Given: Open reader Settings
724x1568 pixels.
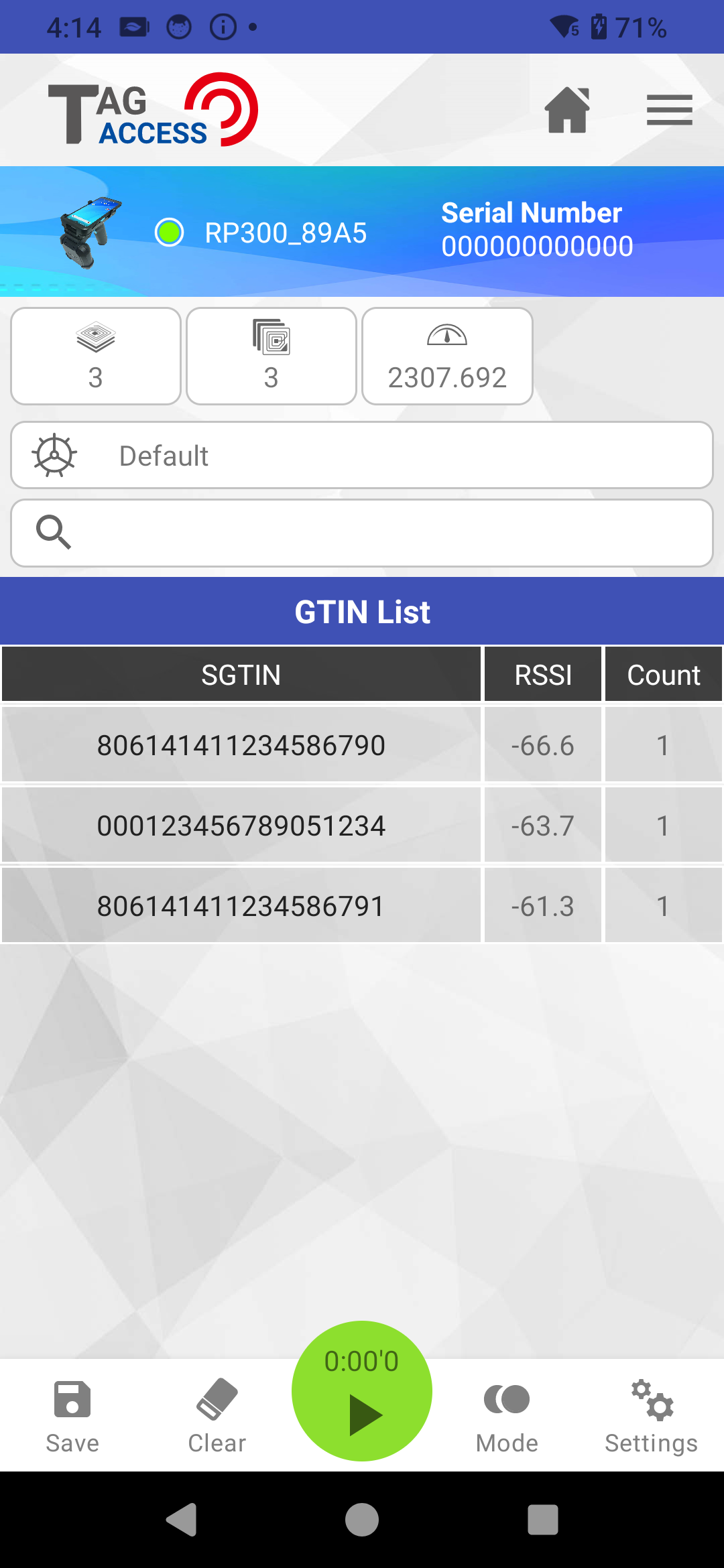Looking at the screenshot, I should pos(652,1415).
